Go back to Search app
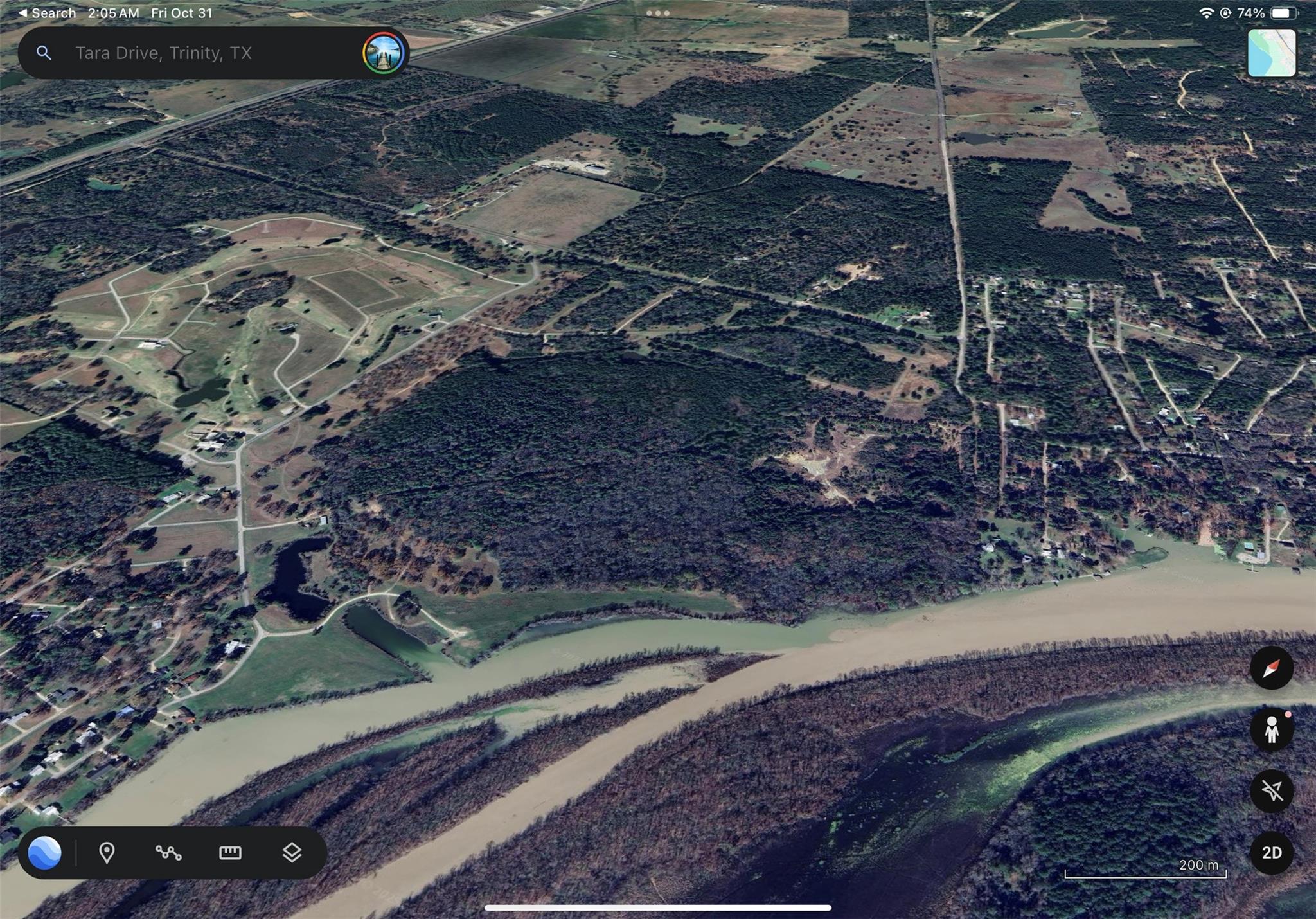The image size is (1316, 919). tap(46, 13)
